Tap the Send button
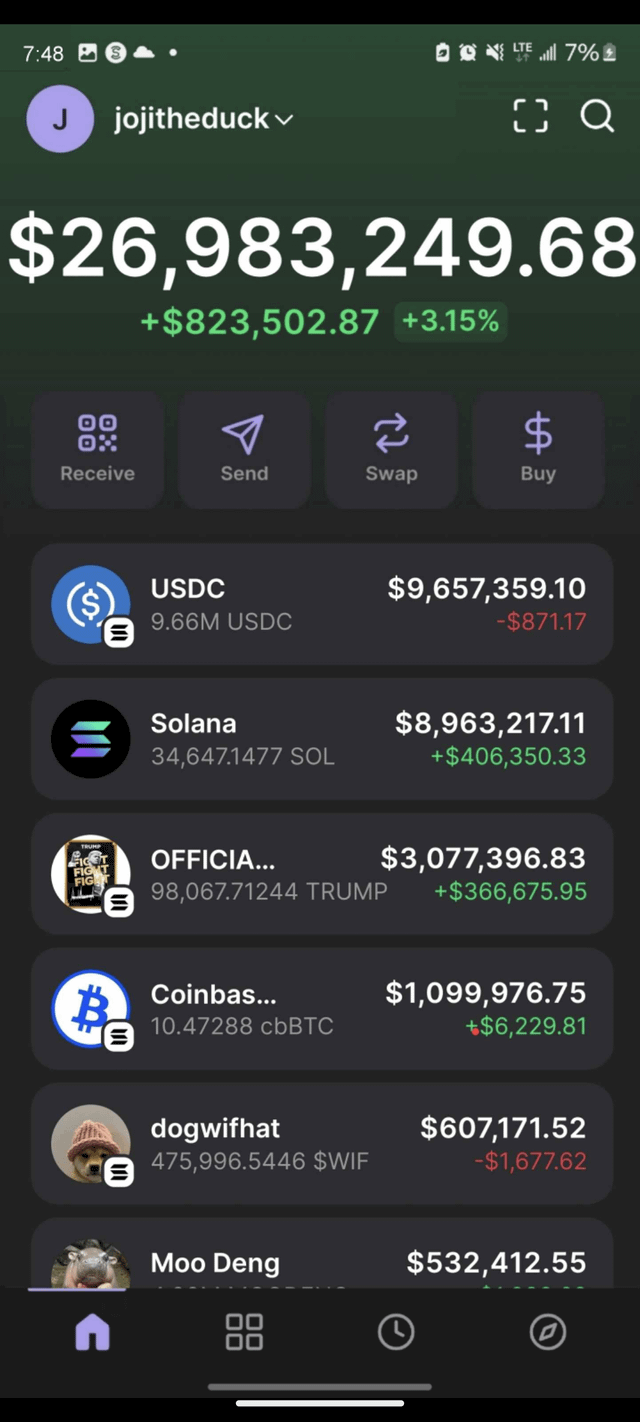 click(244, 449)
